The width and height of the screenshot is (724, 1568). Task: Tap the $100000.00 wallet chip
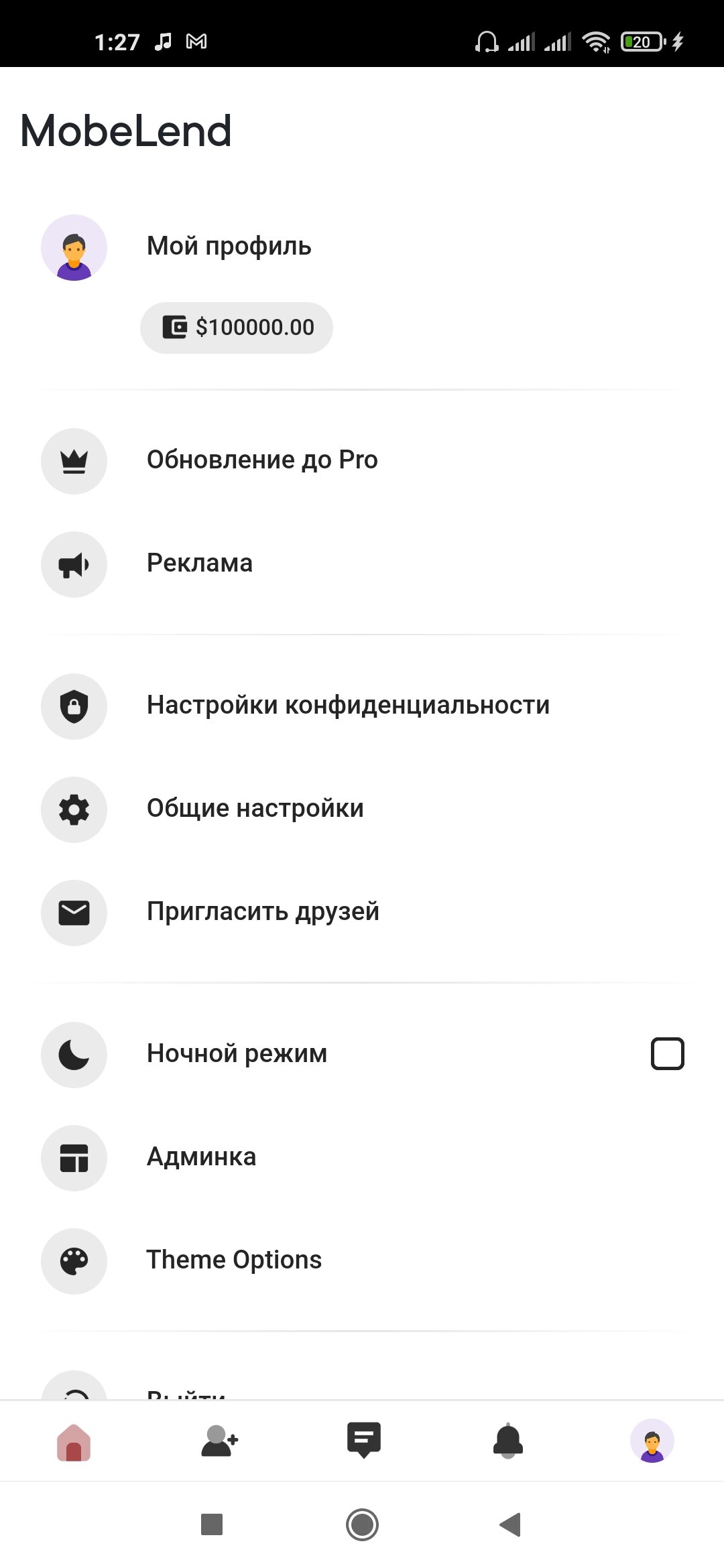point(237,328)
